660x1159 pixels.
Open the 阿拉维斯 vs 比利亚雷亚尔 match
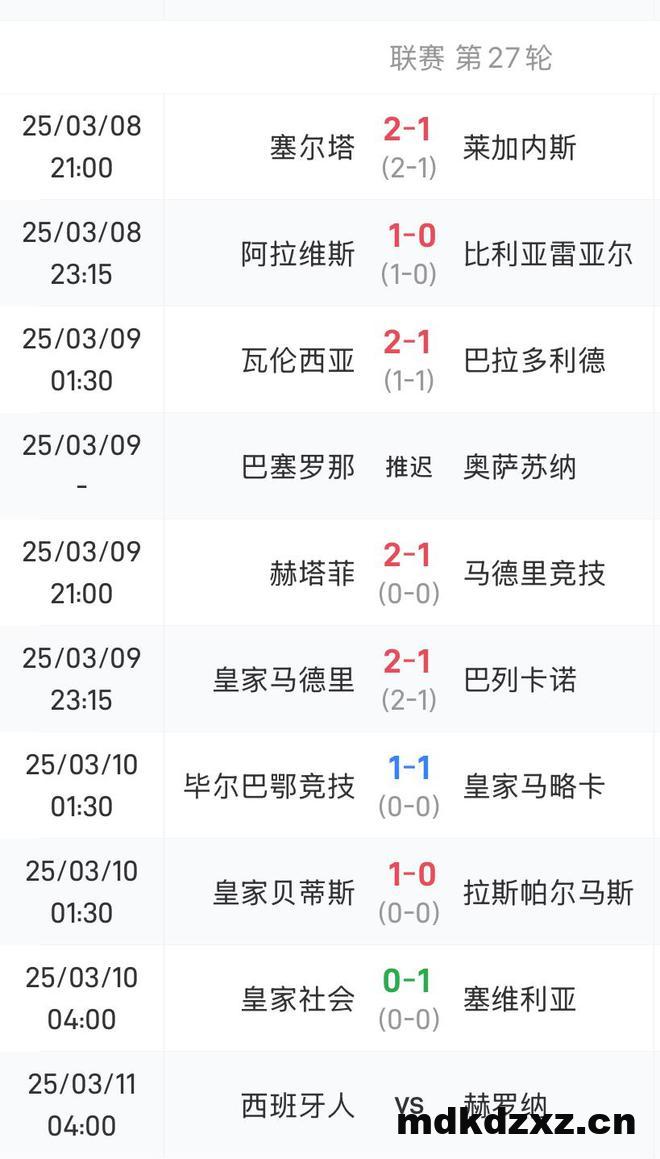pos(330,254)
